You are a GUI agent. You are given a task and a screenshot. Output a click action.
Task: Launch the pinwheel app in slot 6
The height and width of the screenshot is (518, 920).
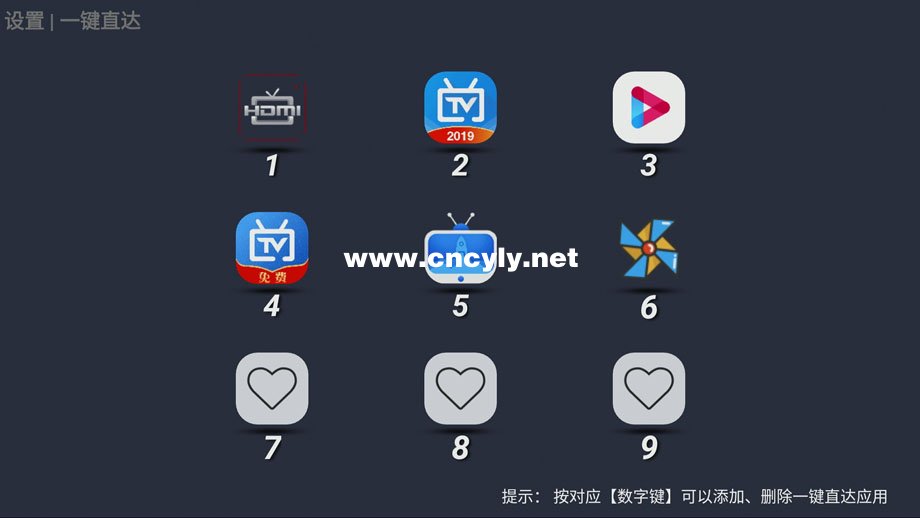tap(648, 248)
